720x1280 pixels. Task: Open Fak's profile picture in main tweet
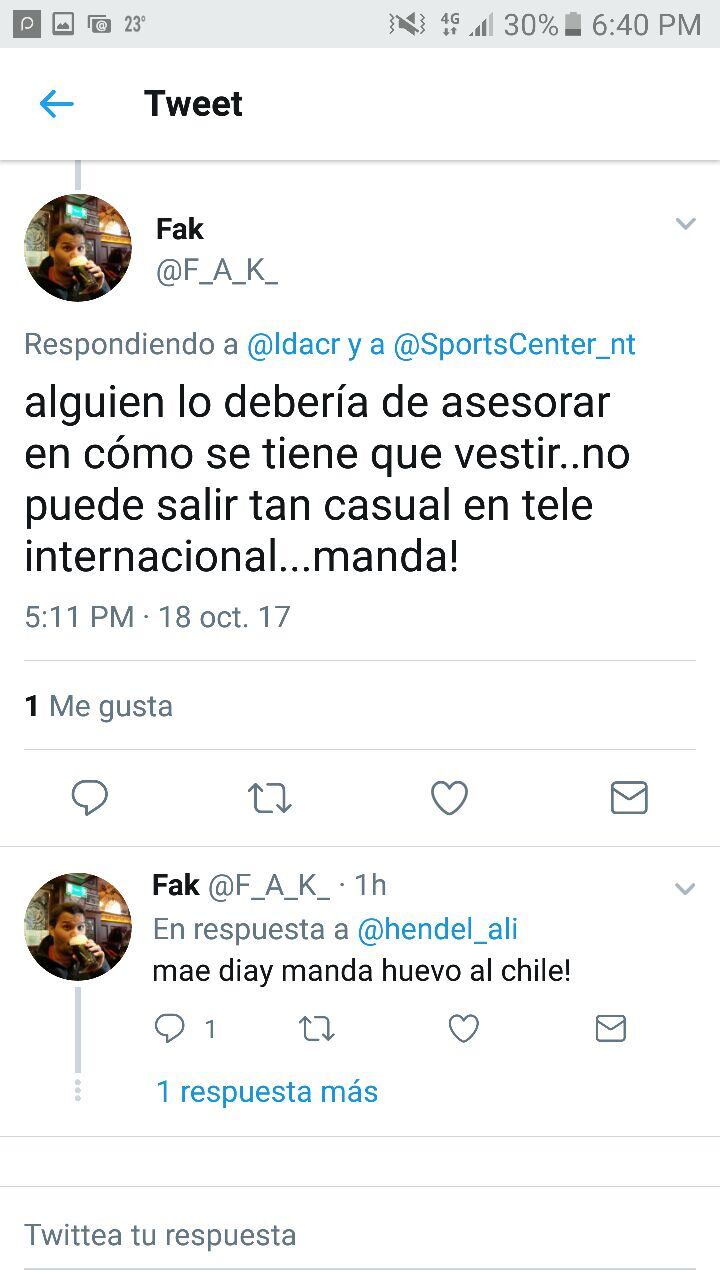pos(78,247)
